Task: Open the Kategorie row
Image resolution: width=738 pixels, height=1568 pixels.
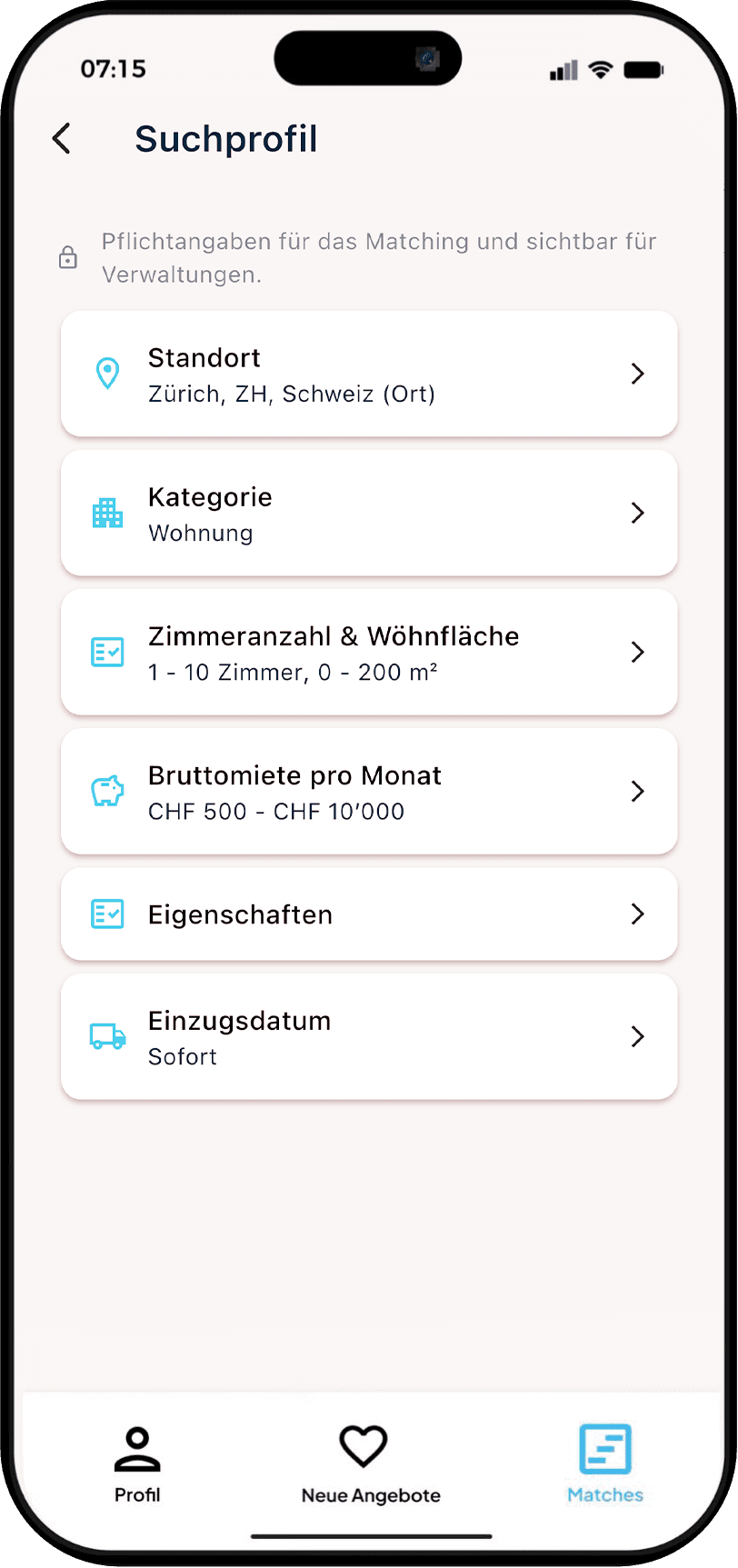Action: click(368, 514)
